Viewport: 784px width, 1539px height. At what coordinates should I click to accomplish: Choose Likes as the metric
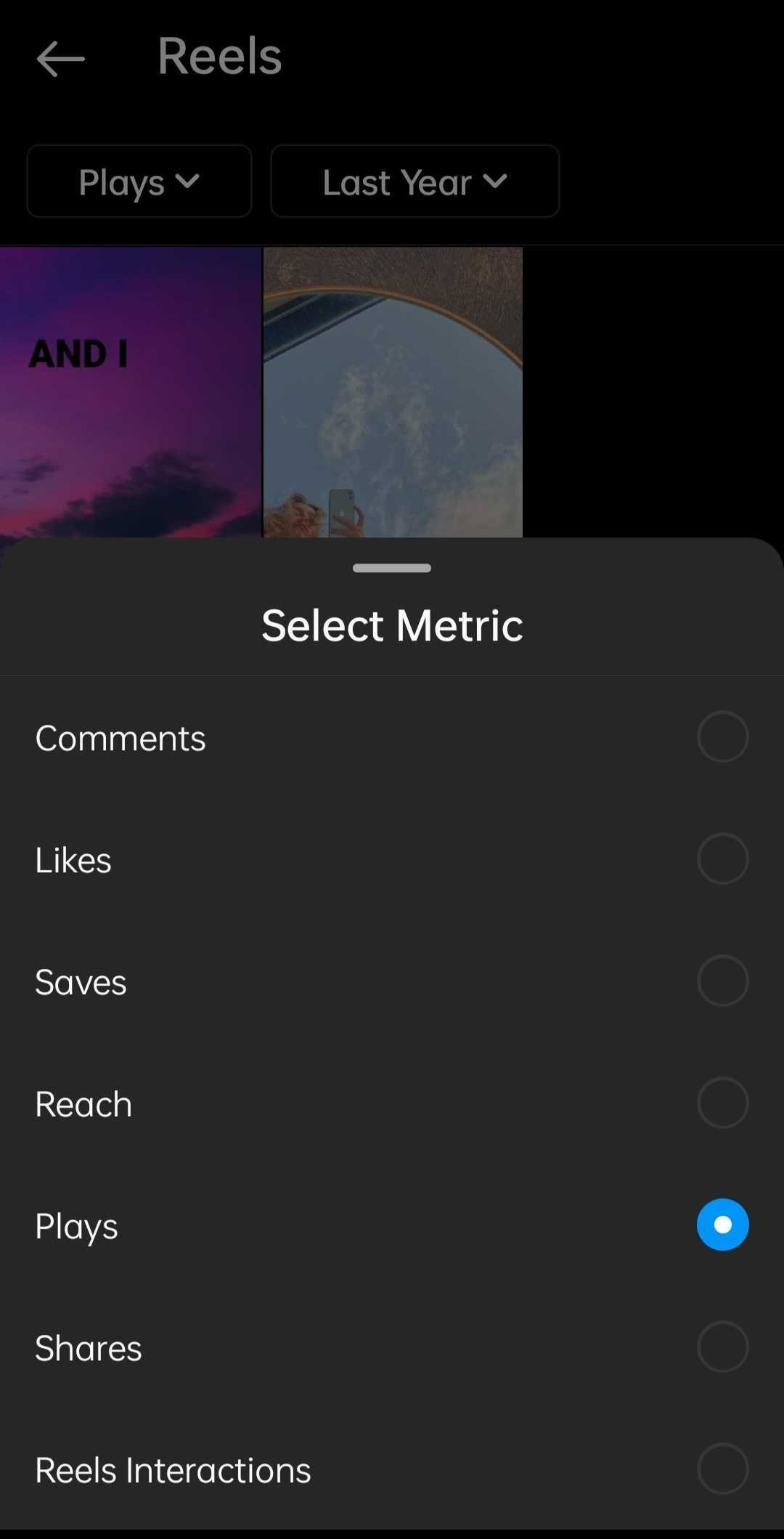point(722,859)
